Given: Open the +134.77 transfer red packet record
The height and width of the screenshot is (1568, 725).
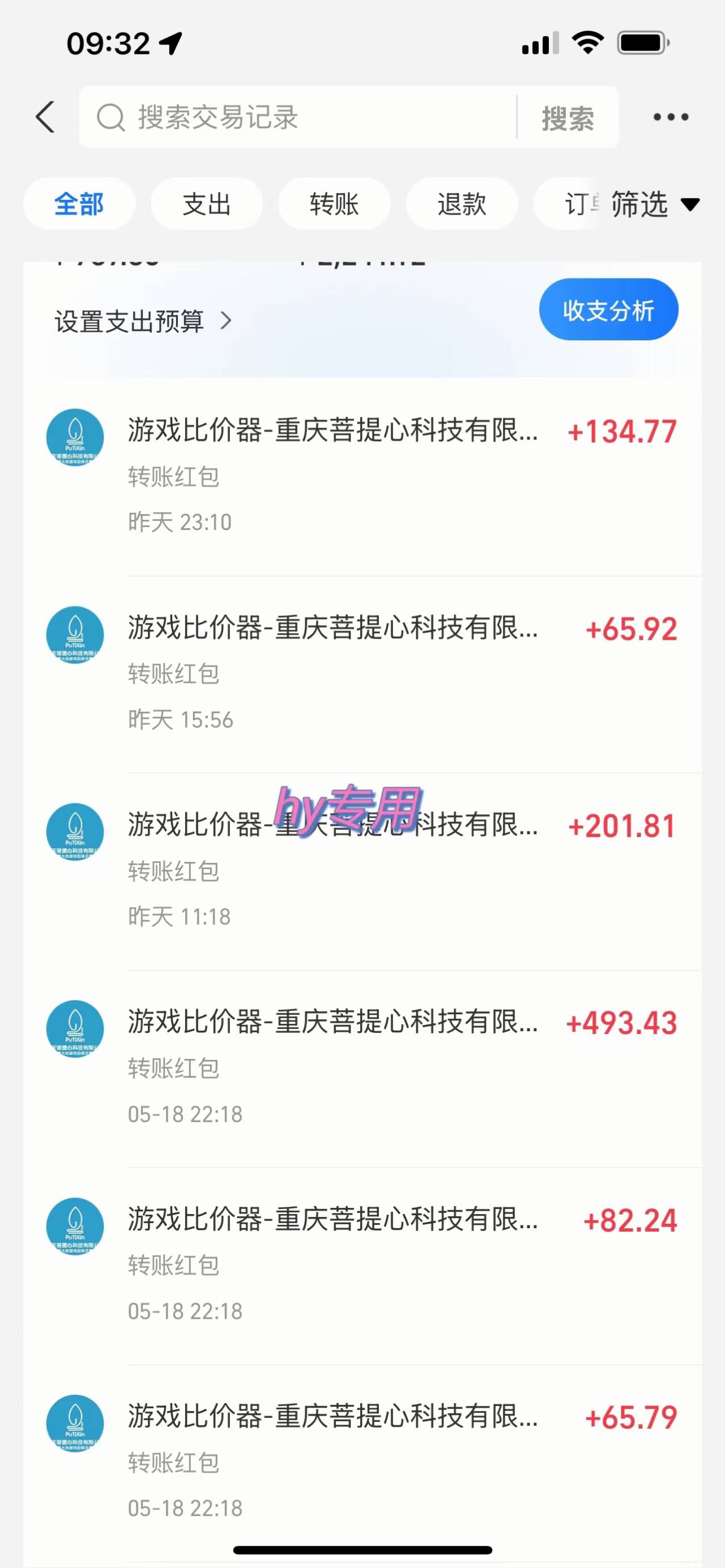Looking at the screenshot, I should 335,469.
